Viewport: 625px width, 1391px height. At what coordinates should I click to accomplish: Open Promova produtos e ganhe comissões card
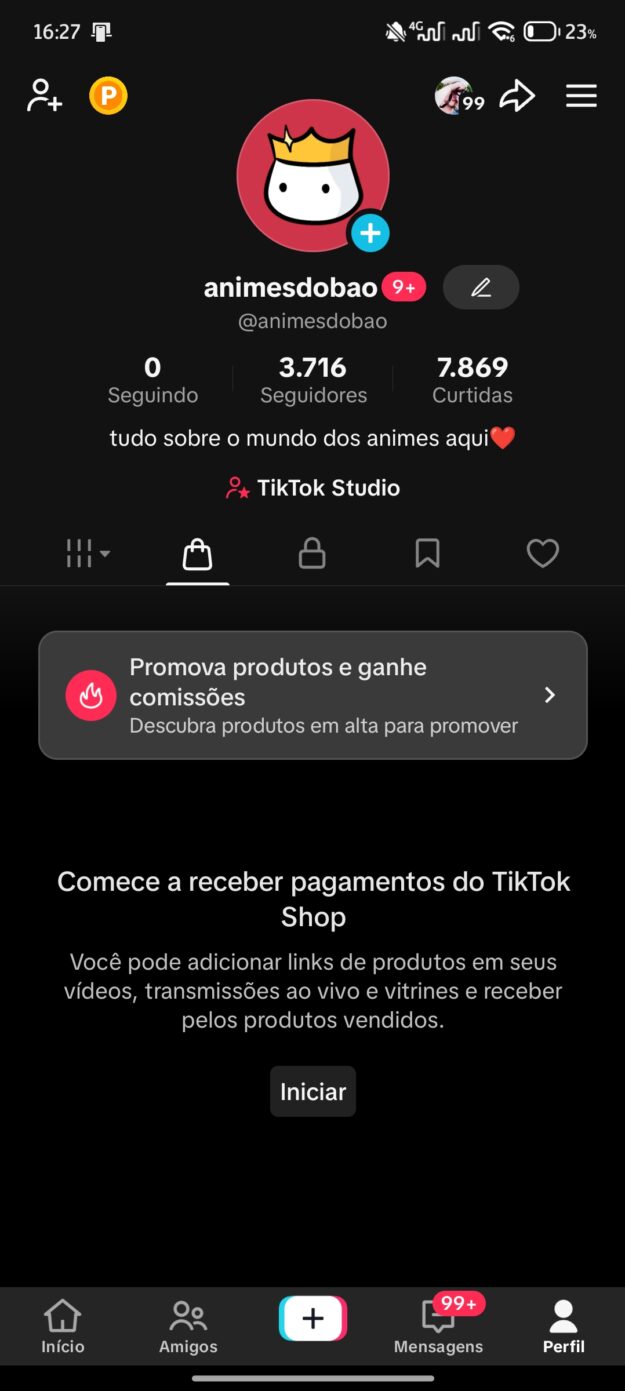coord(313,695)
